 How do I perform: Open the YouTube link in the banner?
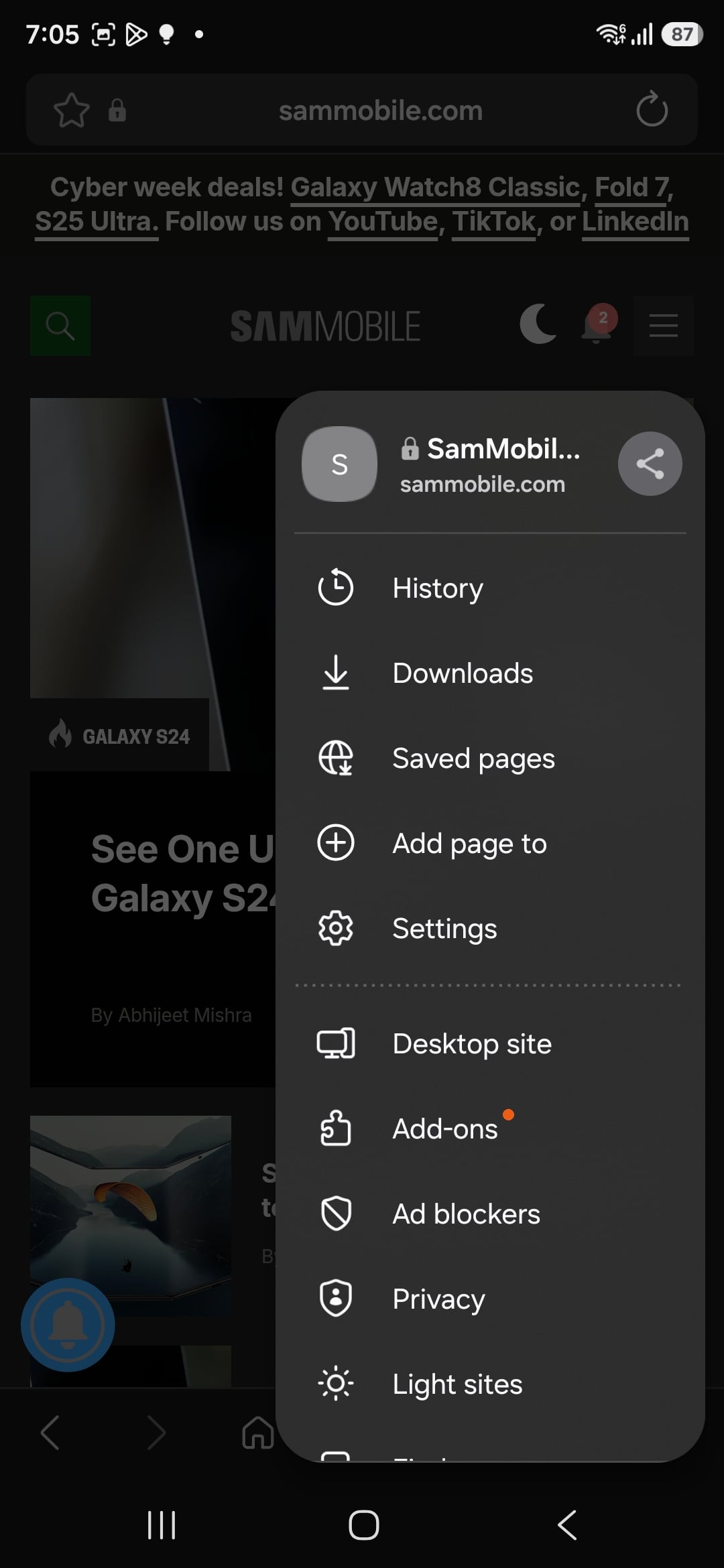(x=382, y=221)
